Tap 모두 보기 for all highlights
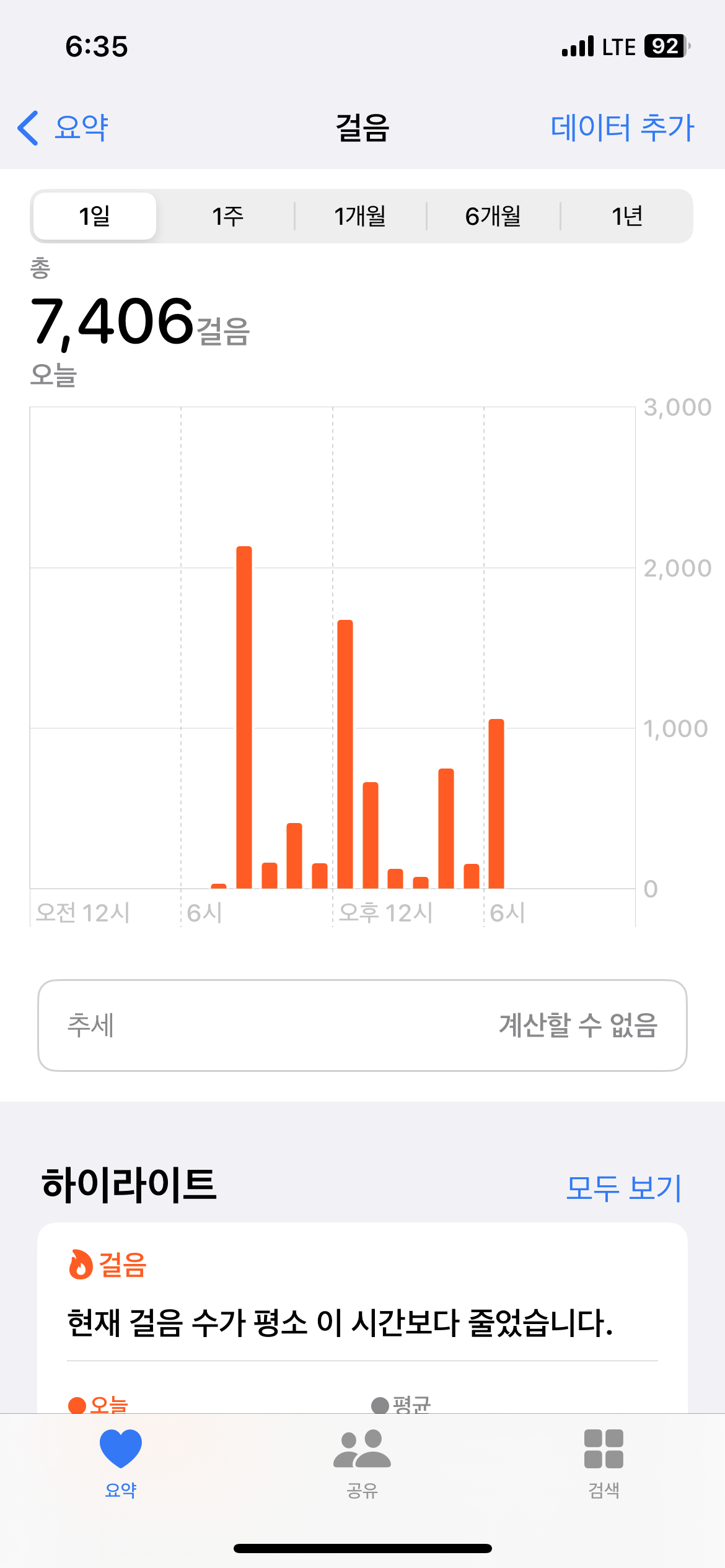This screenshot has width=725, height=1568. coord(623,1188)
